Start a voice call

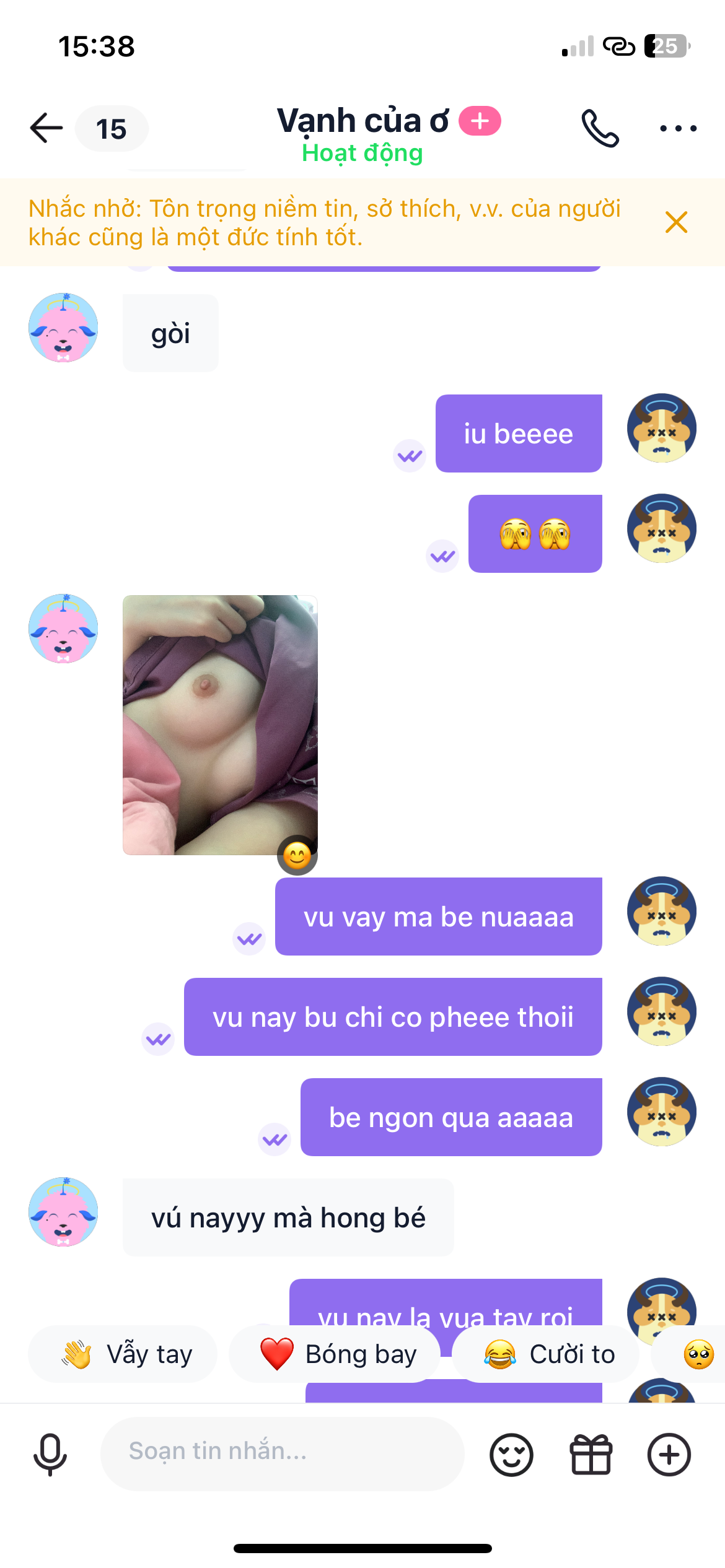(600, 128)
